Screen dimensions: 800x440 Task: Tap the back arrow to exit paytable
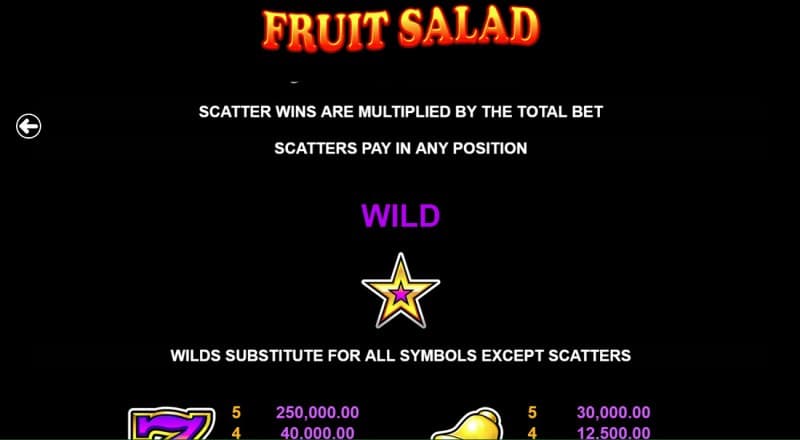coord(28,126)
